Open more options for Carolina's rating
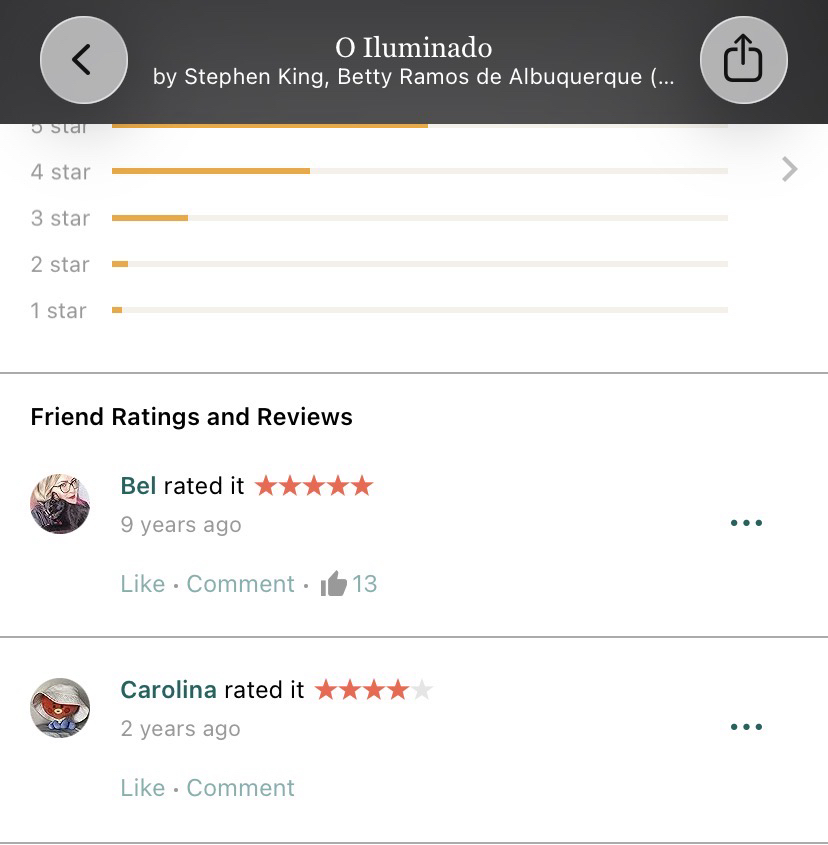 (746, 727)
